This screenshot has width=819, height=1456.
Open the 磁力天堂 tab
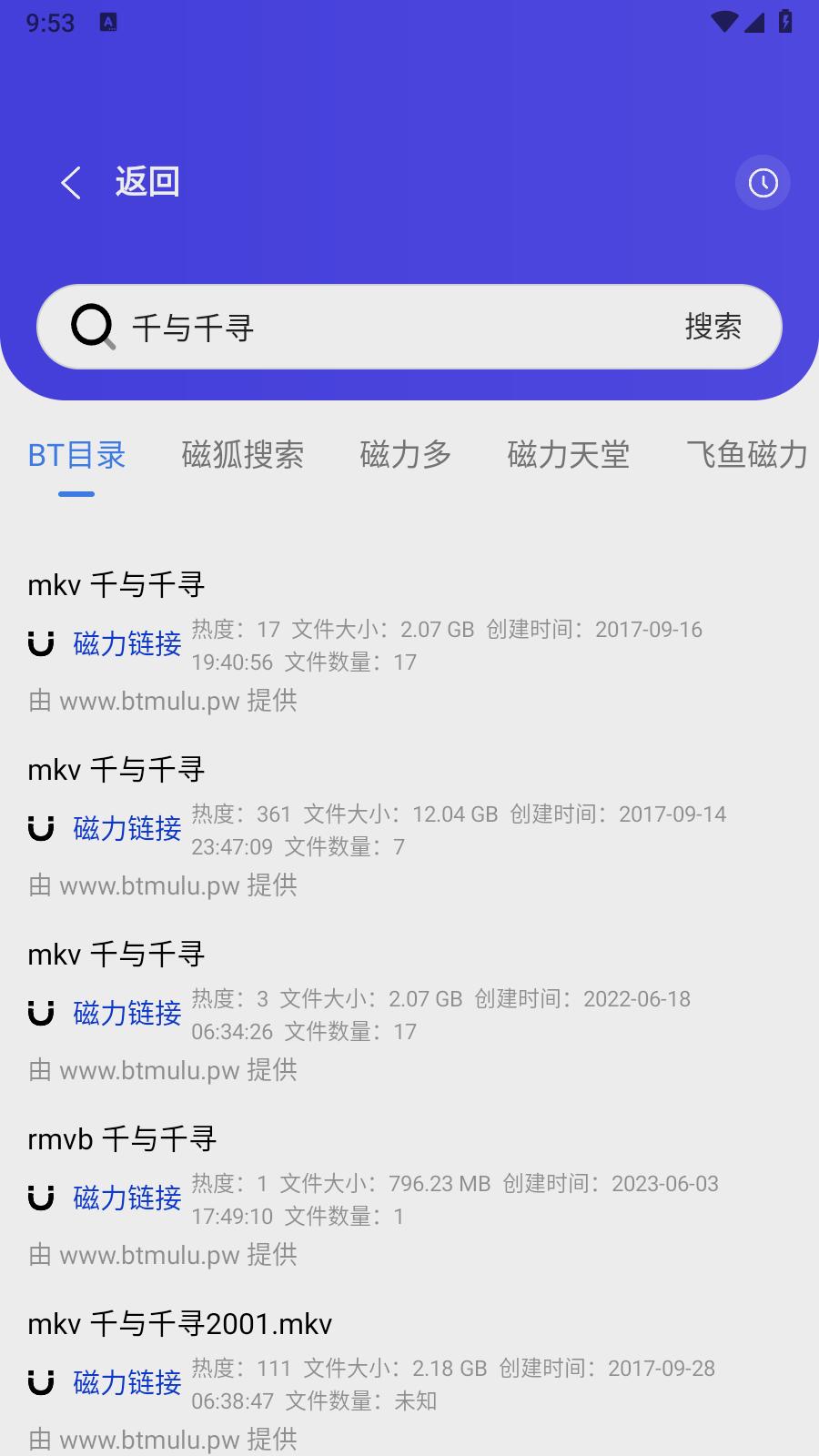coord(569,455)
